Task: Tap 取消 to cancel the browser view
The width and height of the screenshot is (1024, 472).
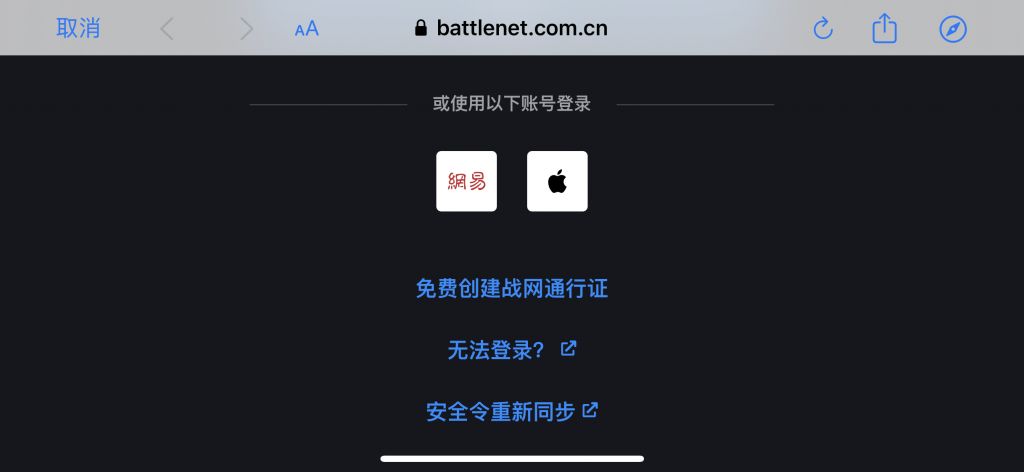Action: coord(78,28)
